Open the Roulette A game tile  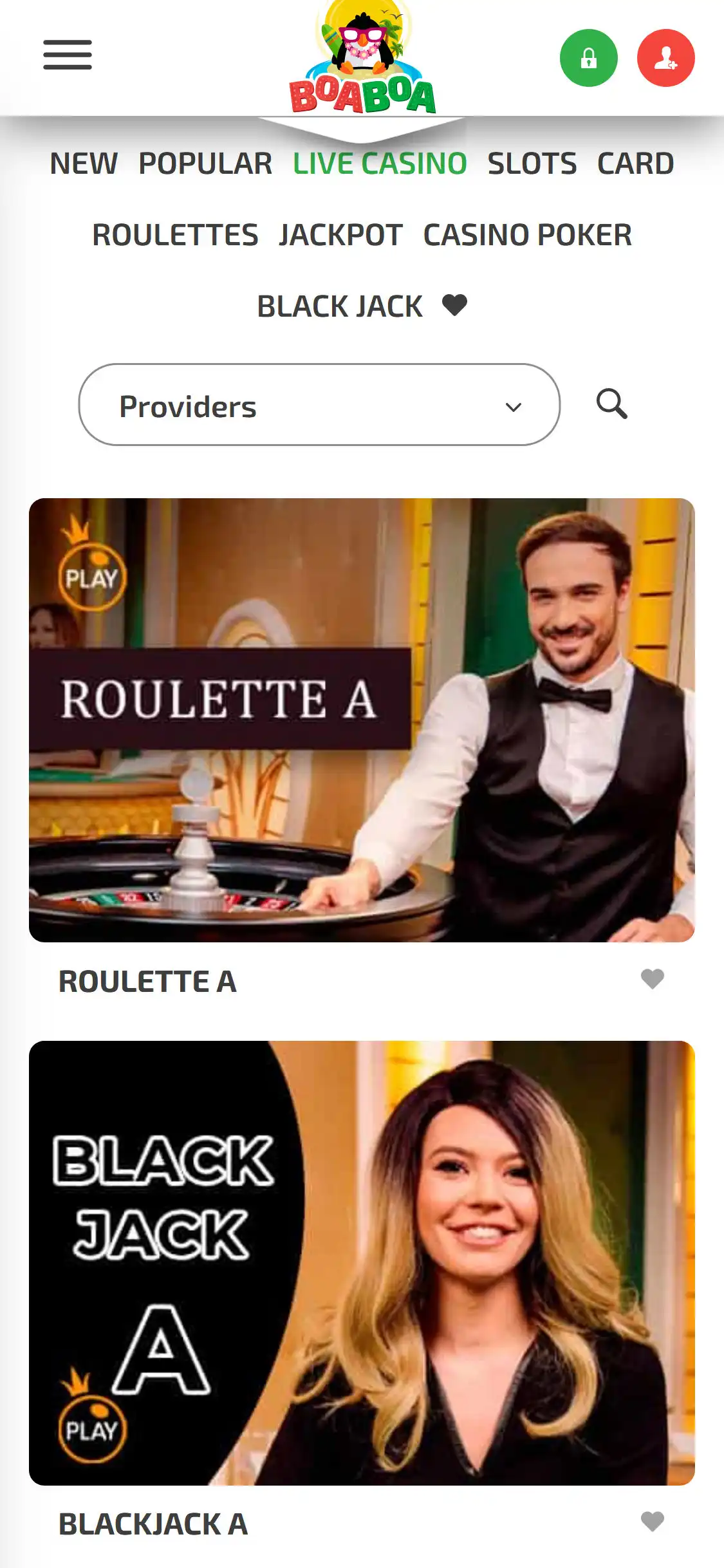click(362, 720)
